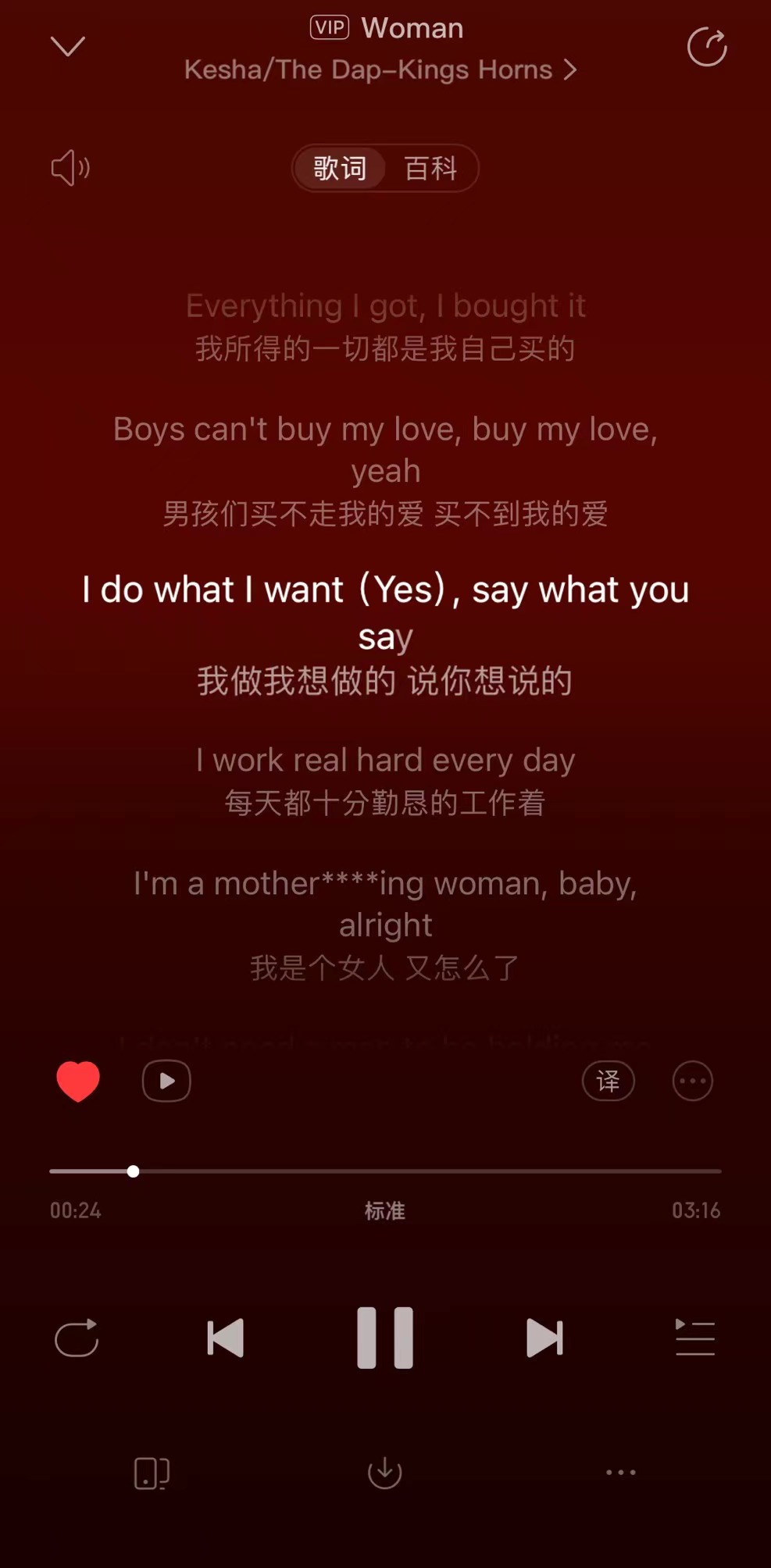Screen dimensions: 771x1568
Task: Switch to the 百科 tab
Action: pyautogui.click(x=430, y=168)
